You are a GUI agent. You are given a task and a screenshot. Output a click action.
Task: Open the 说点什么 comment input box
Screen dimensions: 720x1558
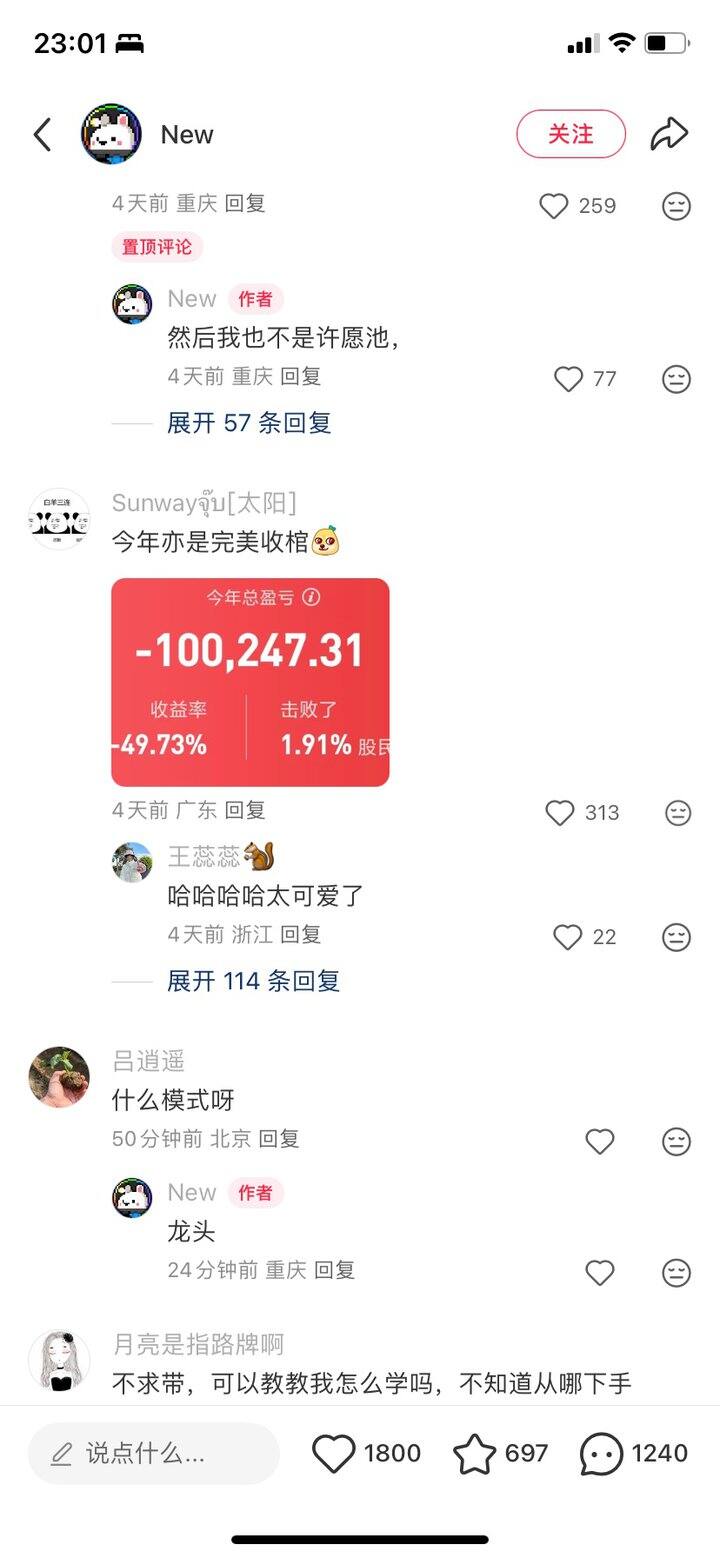pyautogui.click(x=153, y=1454)
